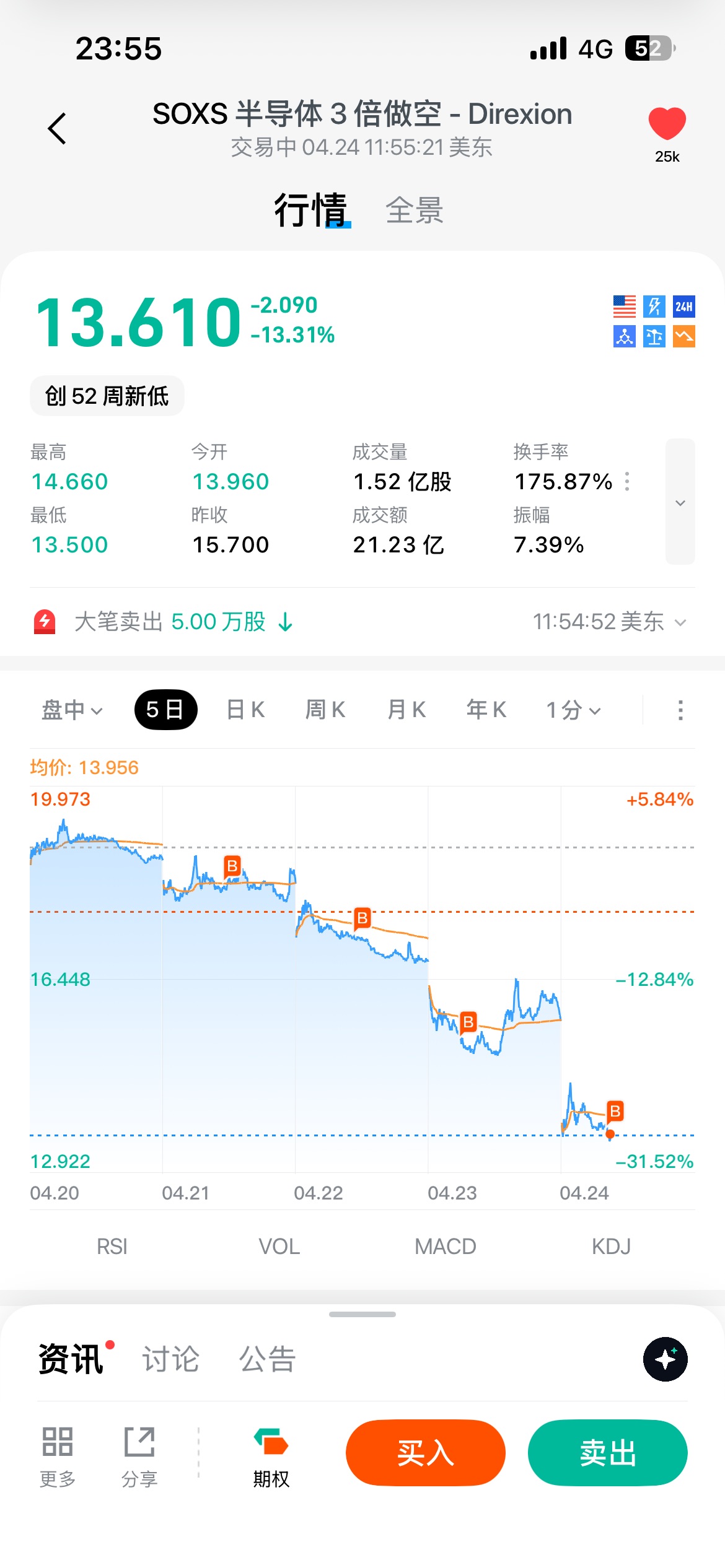Tap the red heart favorite icon

point(667,124)
